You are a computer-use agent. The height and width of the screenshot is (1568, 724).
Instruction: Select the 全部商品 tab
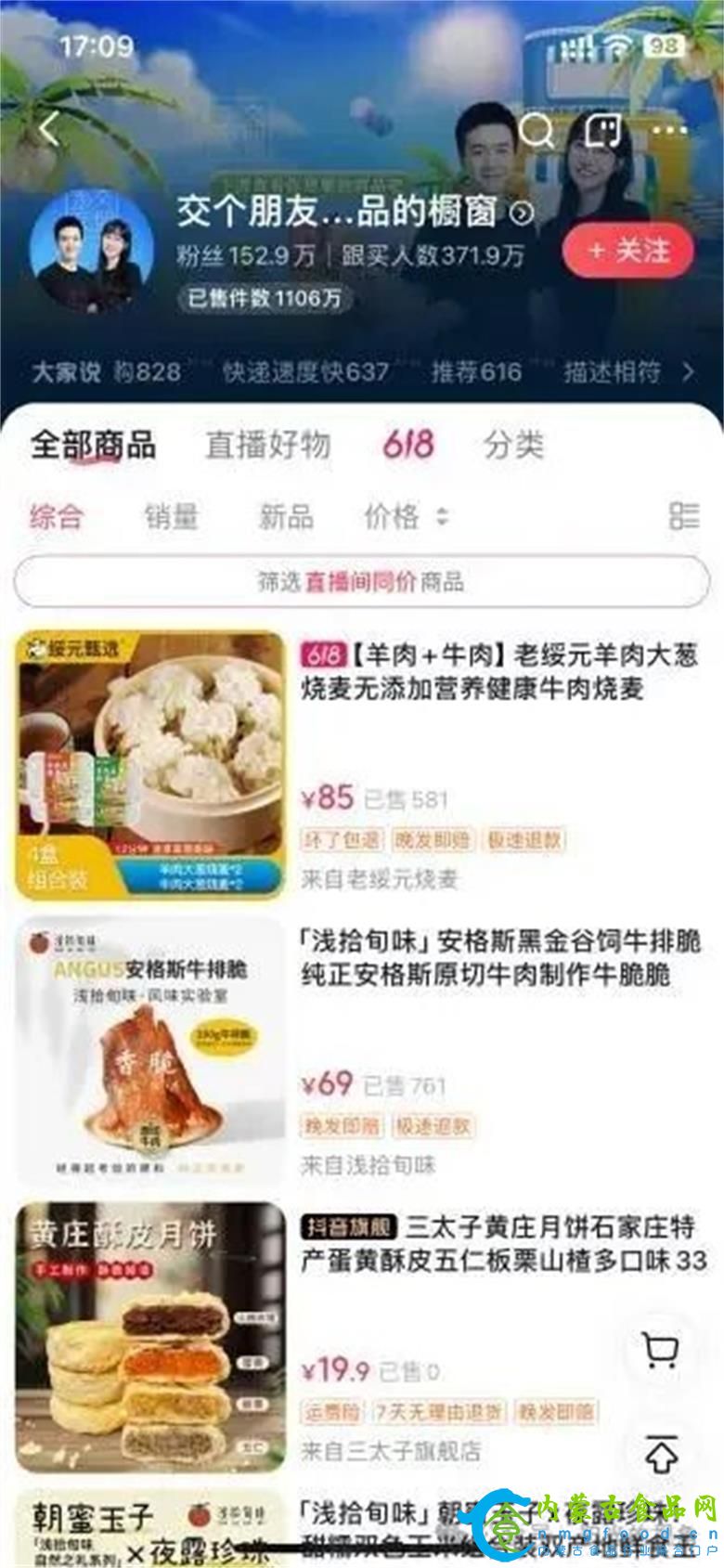tap(93, 445)
